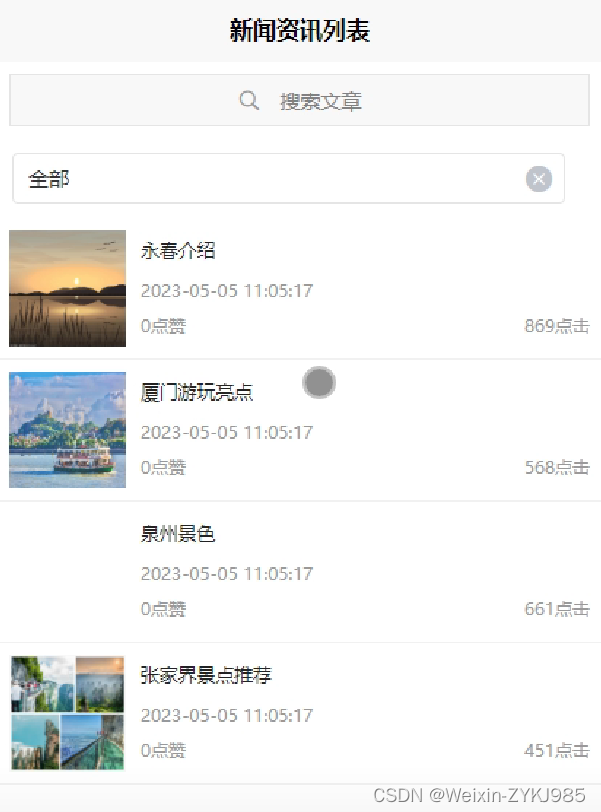Open the 厦门游玩亮点 article

click(197, 393)
